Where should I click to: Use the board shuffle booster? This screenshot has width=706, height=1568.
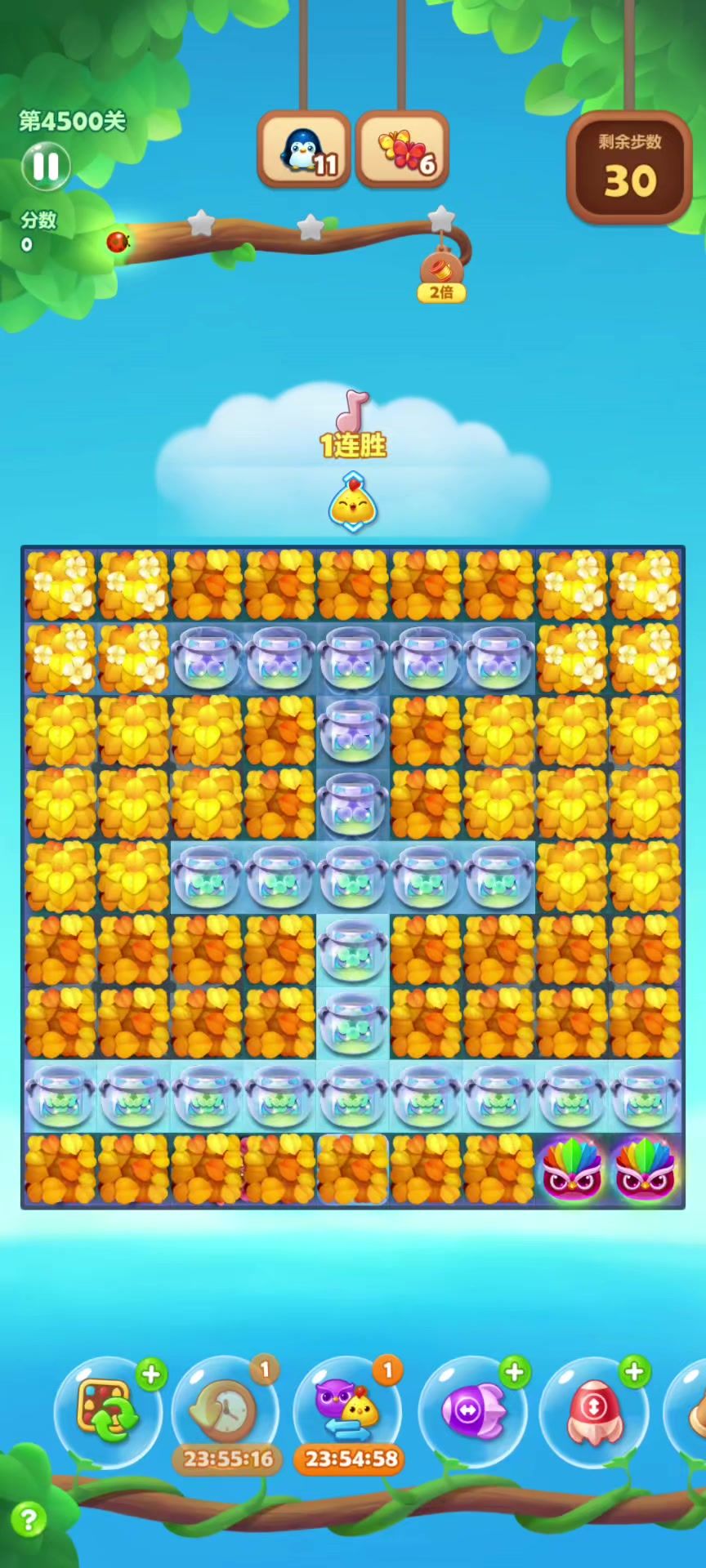pos(108,1410)
